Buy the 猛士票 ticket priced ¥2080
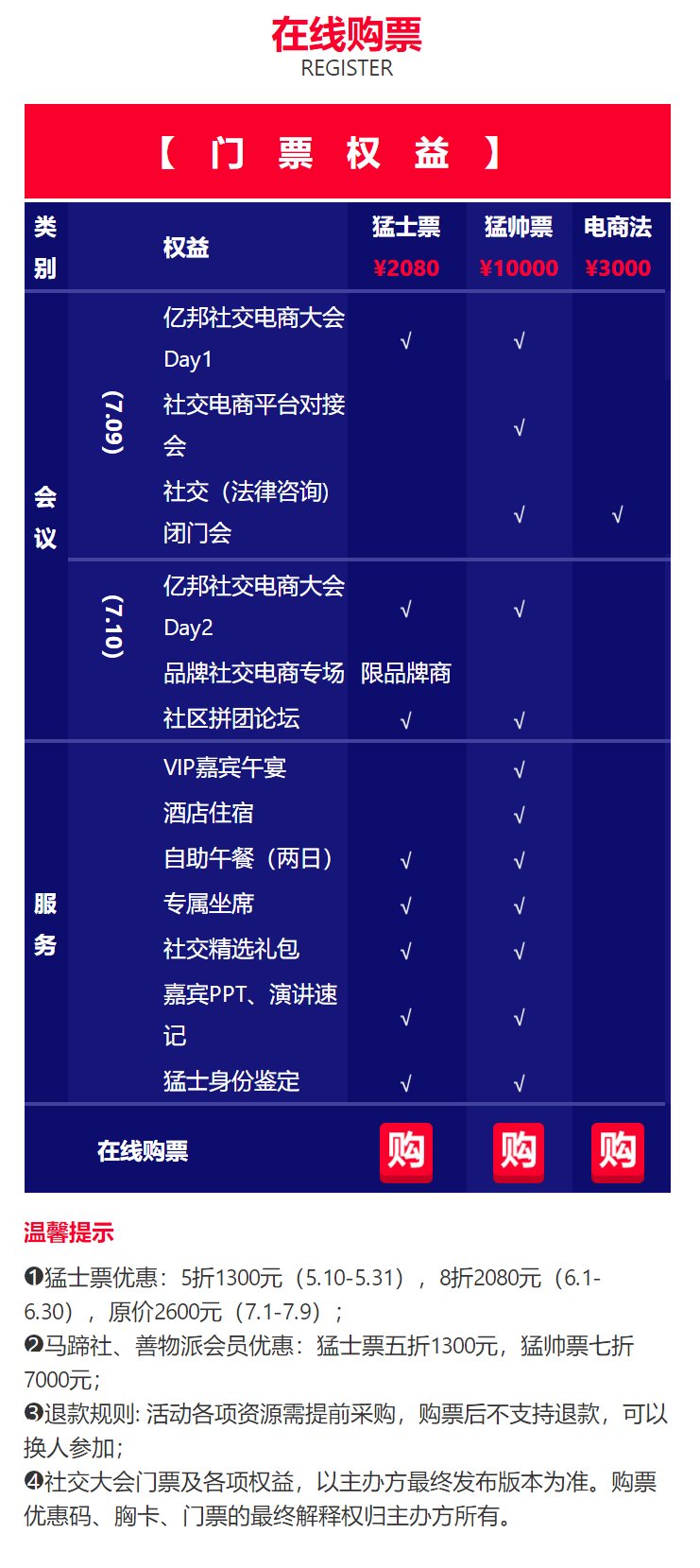The height and width of the screenshot is (1568, 700). [x=406, y=1152]
